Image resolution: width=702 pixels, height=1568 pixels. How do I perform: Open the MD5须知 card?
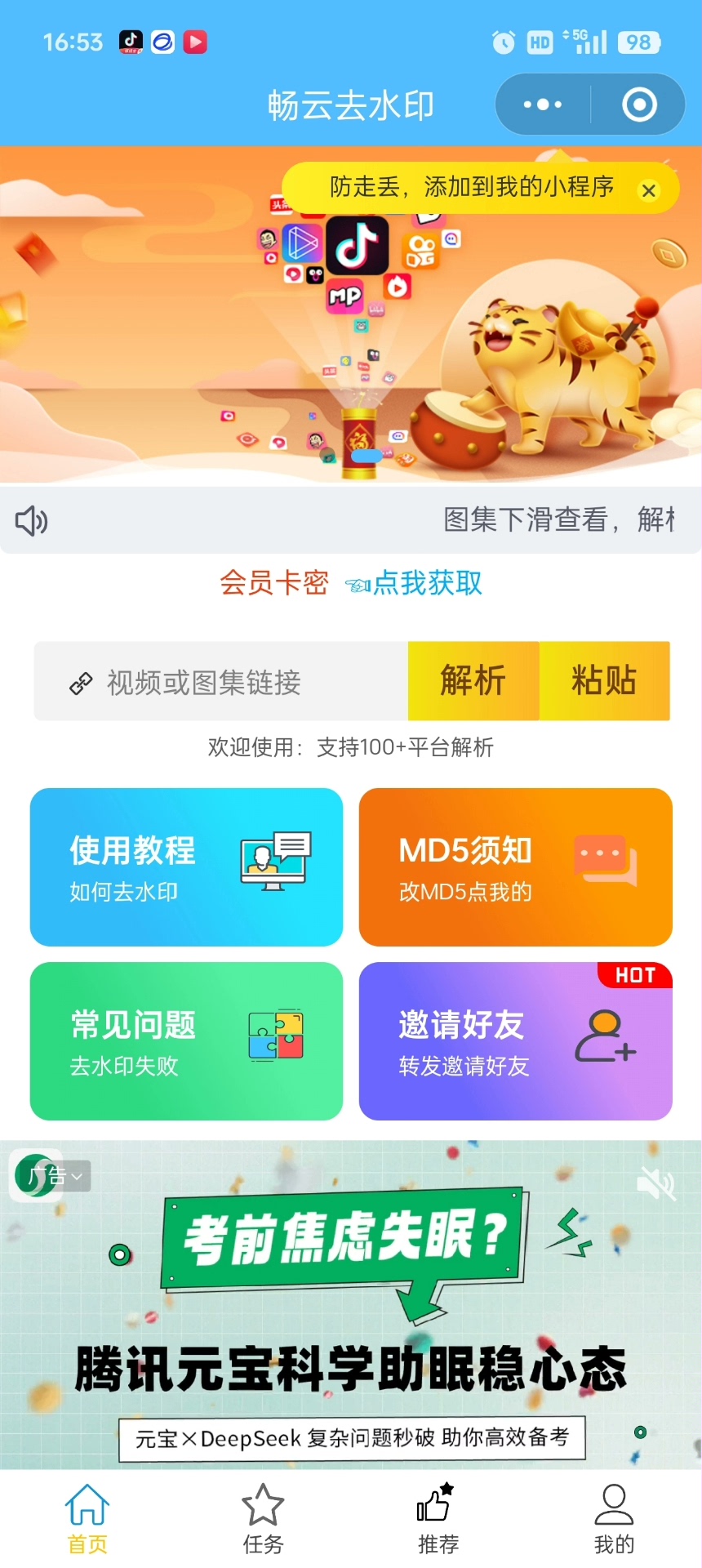(x=515, y=866)
